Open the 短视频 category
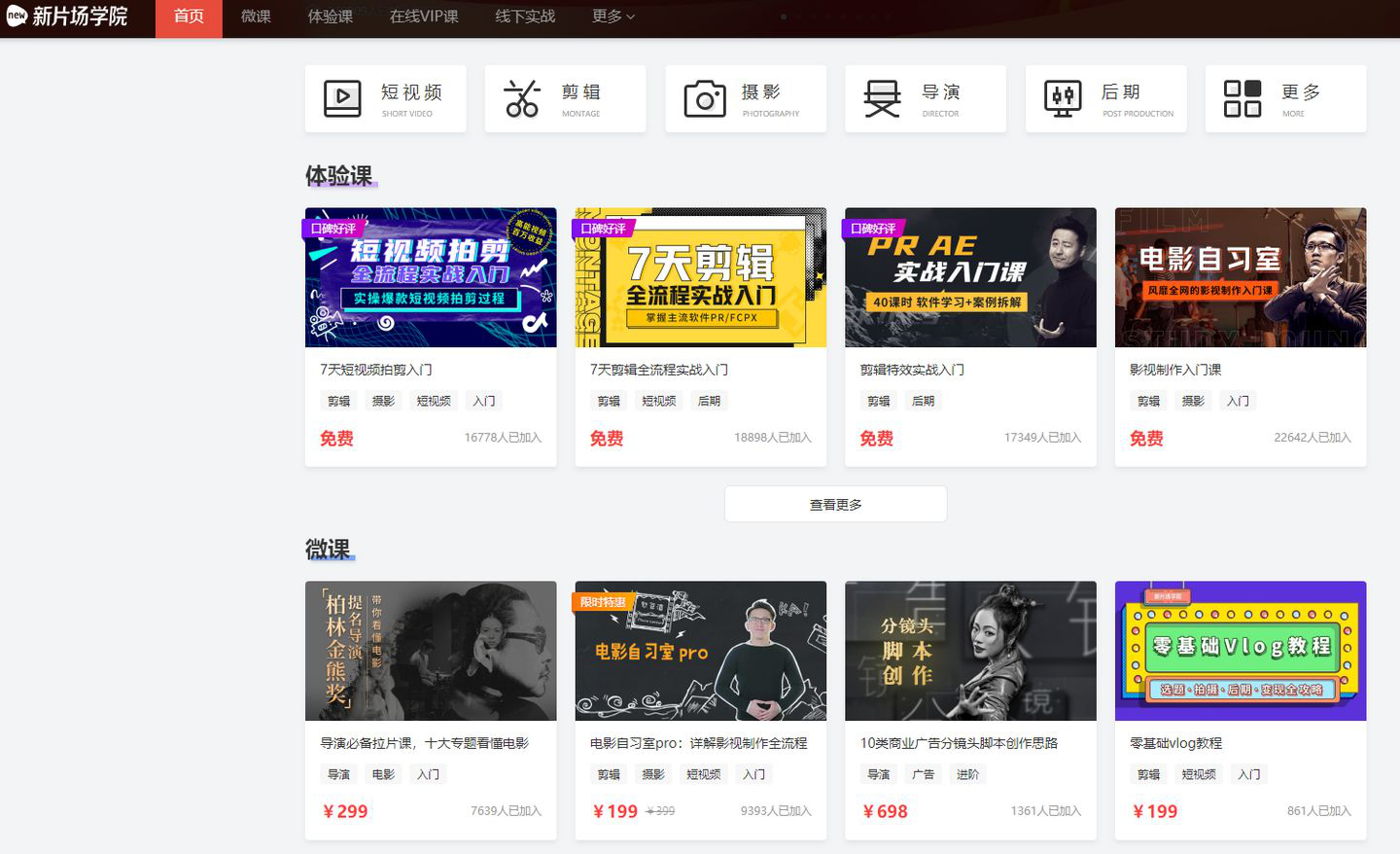This screenshot has width=1400, height=854. pyautogui.click(x=384, y=99)
